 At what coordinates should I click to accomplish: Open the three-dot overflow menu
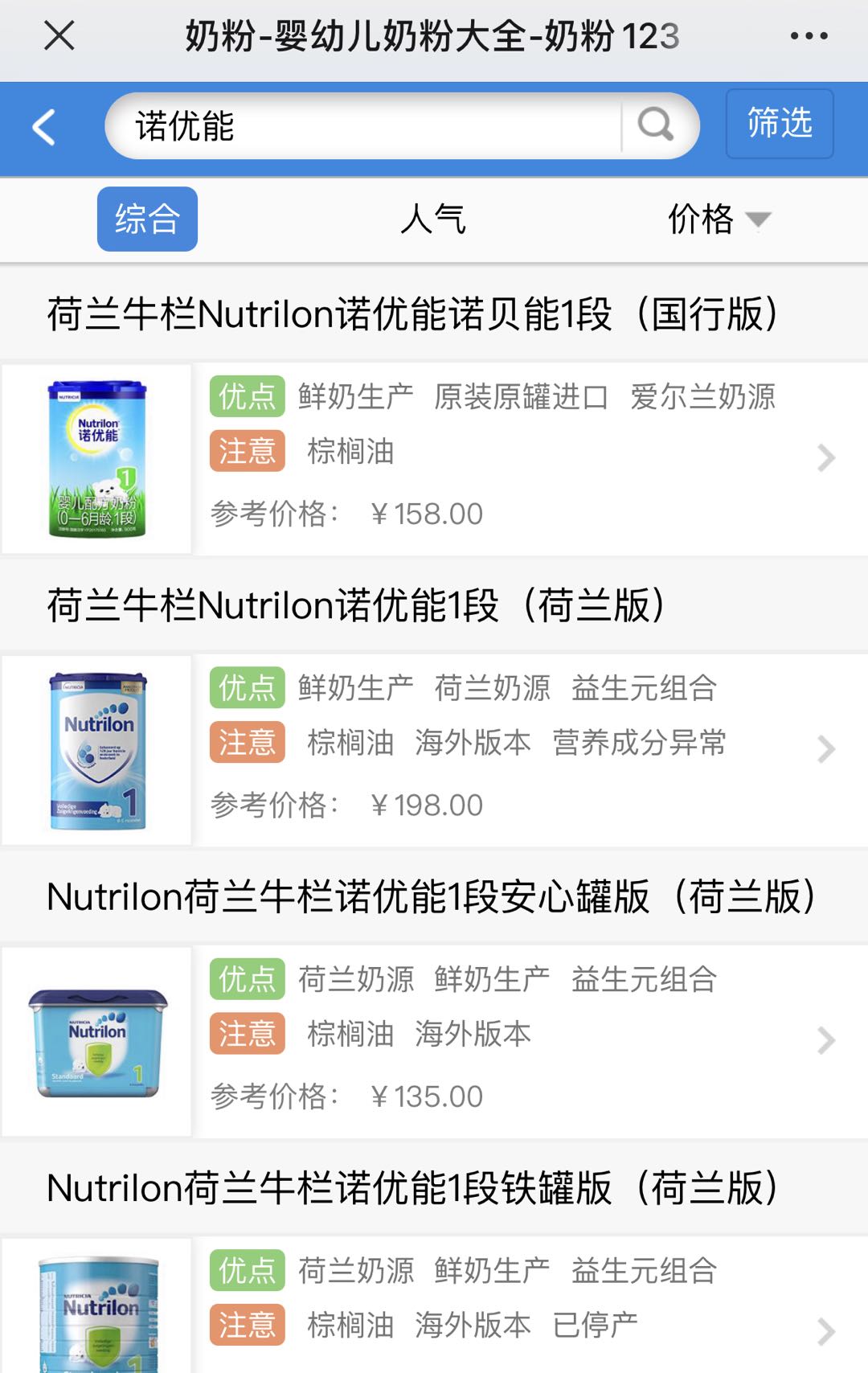click(x=808, y=36)
